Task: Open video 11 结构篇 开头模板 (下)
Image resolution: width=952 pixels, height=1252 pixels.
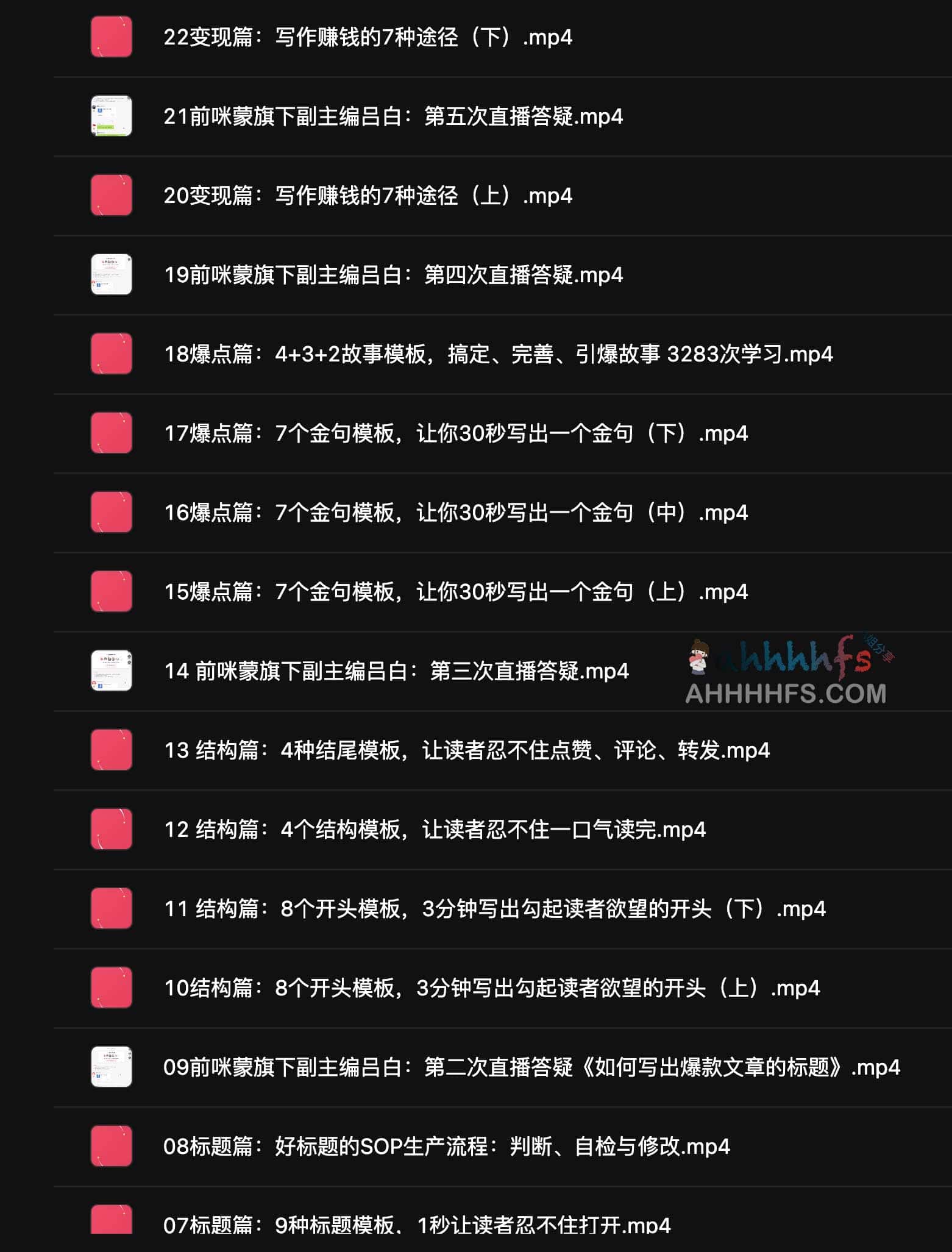Action: click(494, 909)
